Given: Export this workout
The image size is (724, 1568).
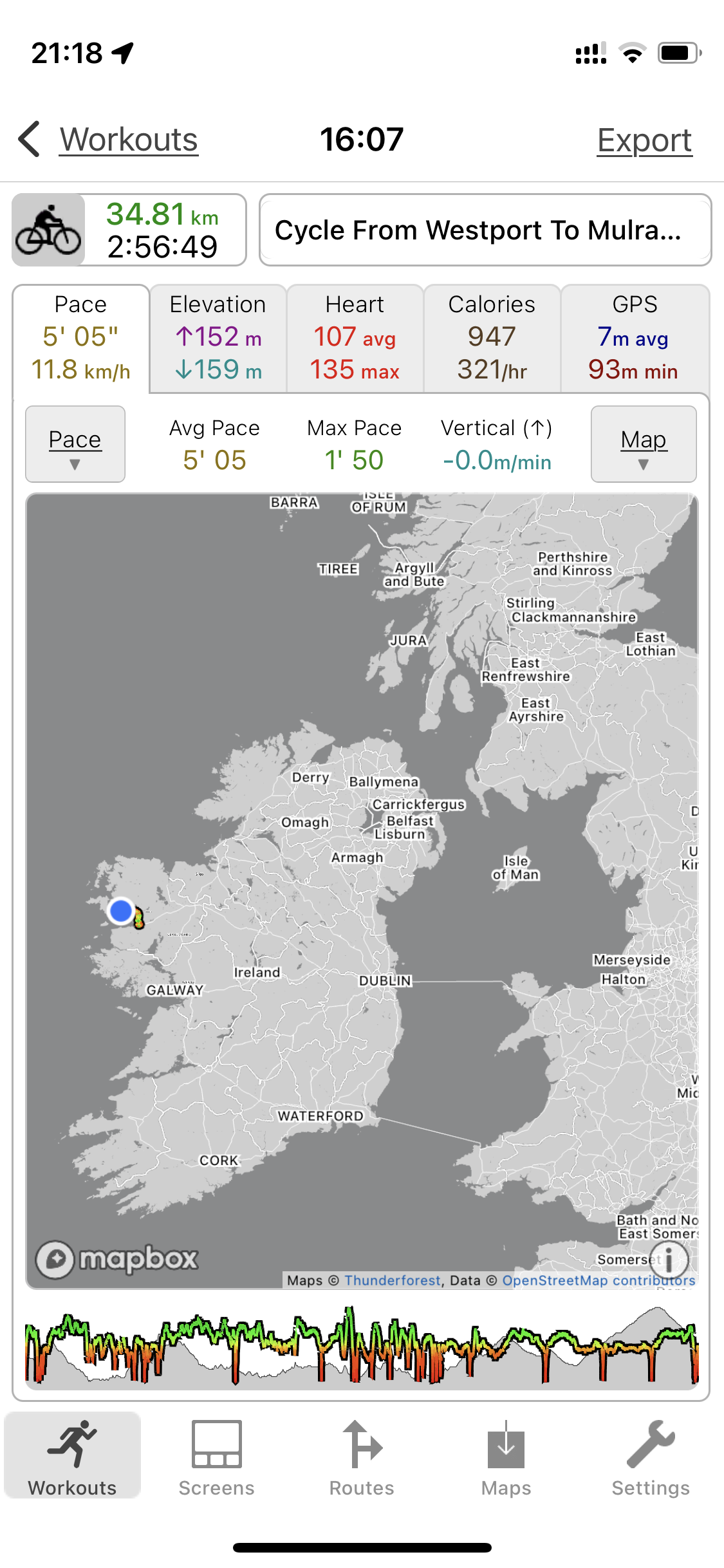Looking at the screenshot, I should 644,140.
